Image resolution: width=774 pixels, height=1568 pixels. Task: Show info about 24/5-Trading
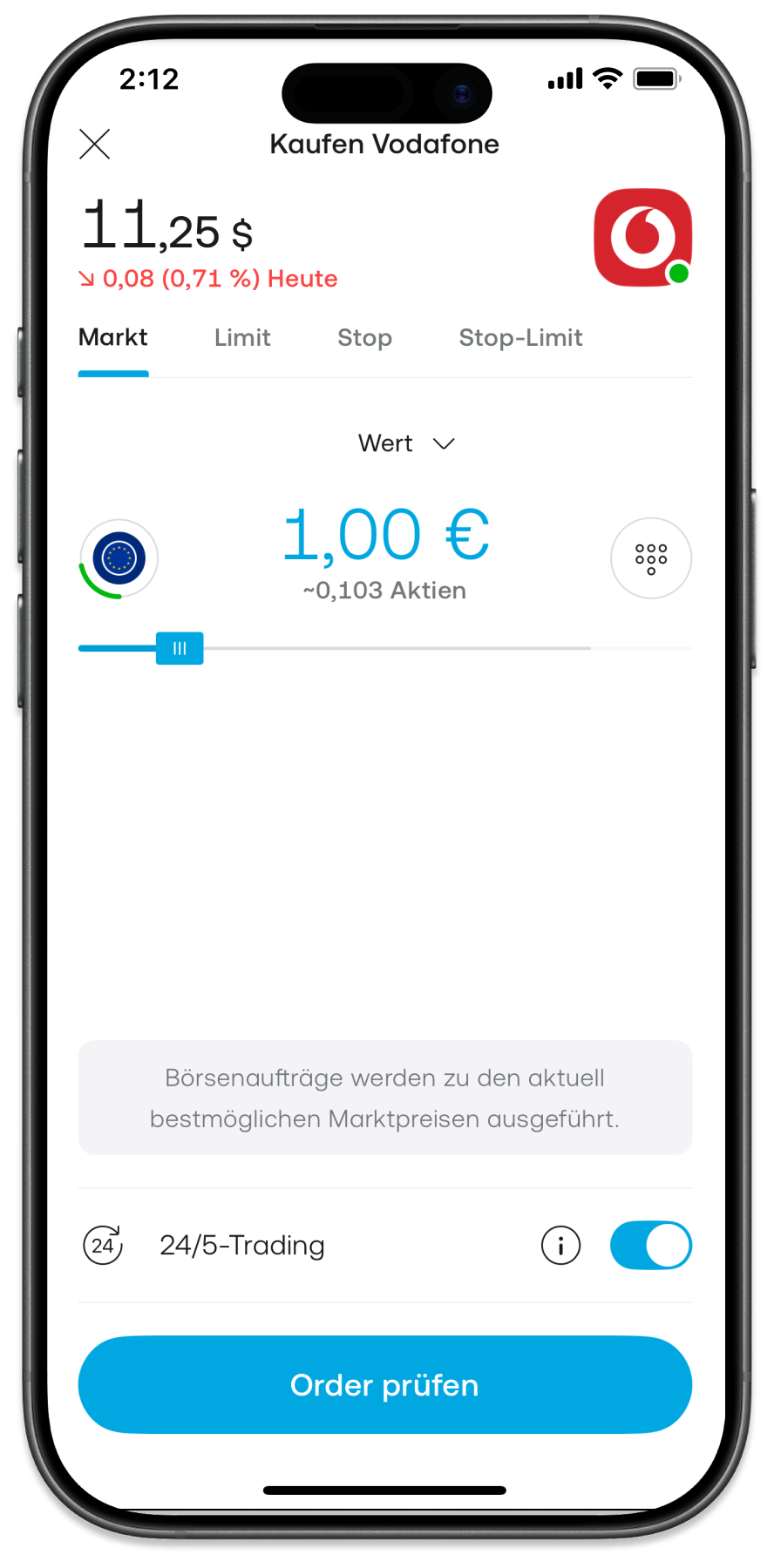pyautogui.click(x=560, y=1246)
